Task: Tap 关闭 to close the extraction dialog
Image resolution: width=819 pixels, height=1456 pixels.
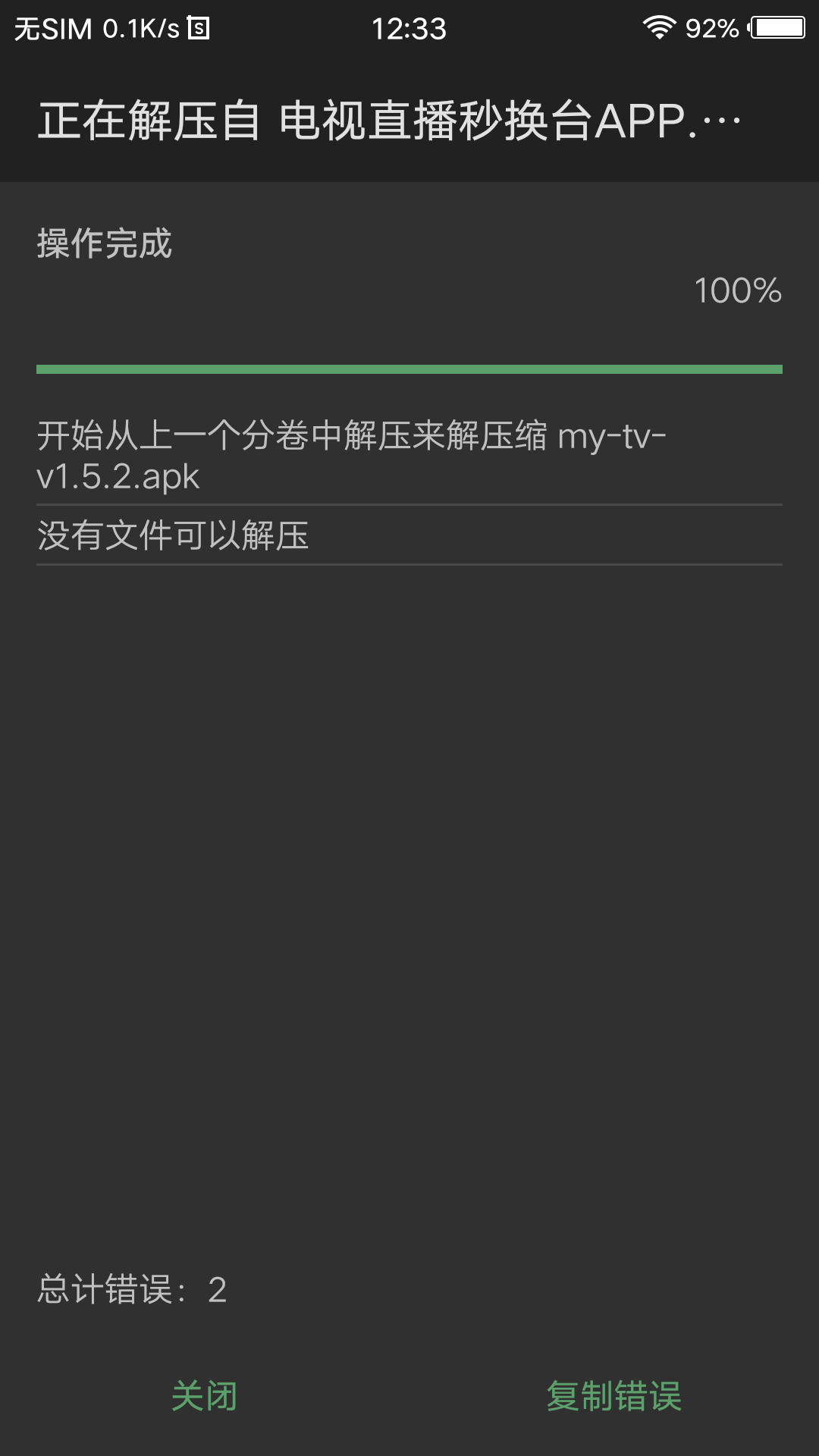Action: coord(204,1396)
